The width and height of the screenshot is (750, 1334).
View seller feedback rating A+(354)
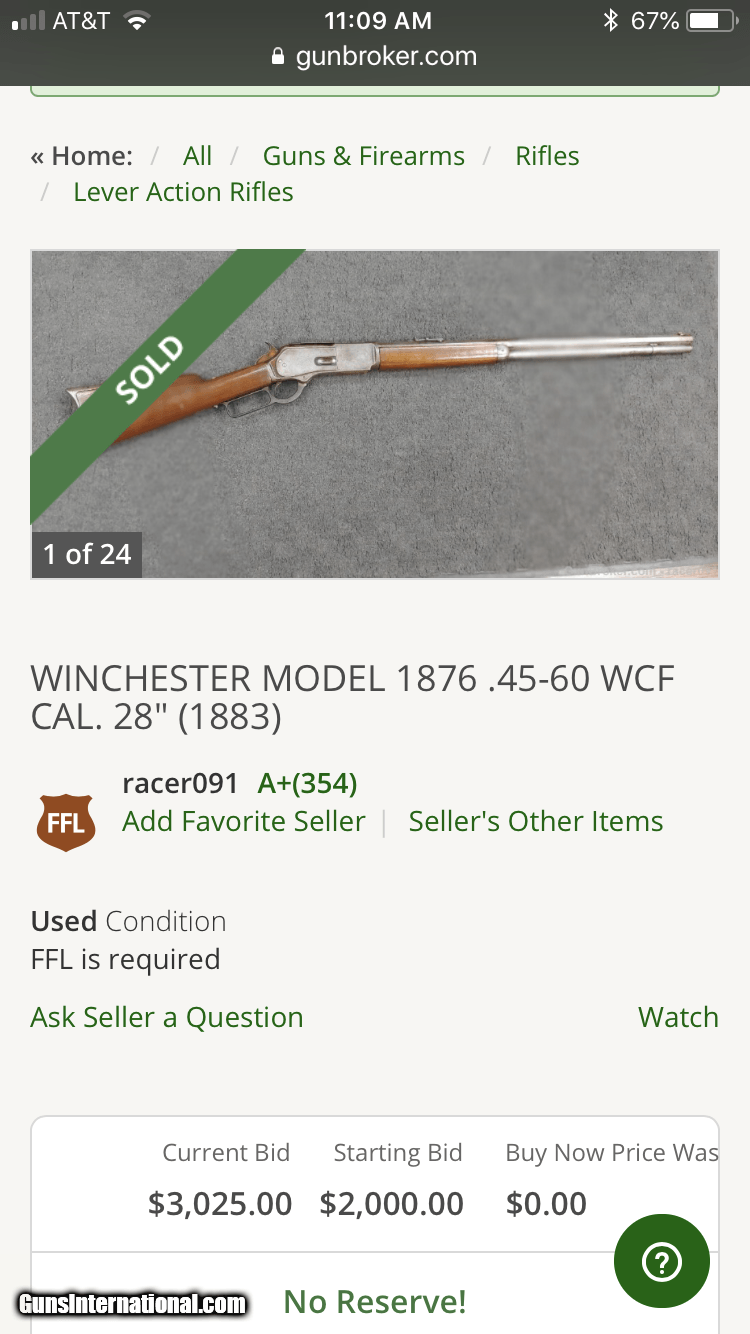click(307, 783)
